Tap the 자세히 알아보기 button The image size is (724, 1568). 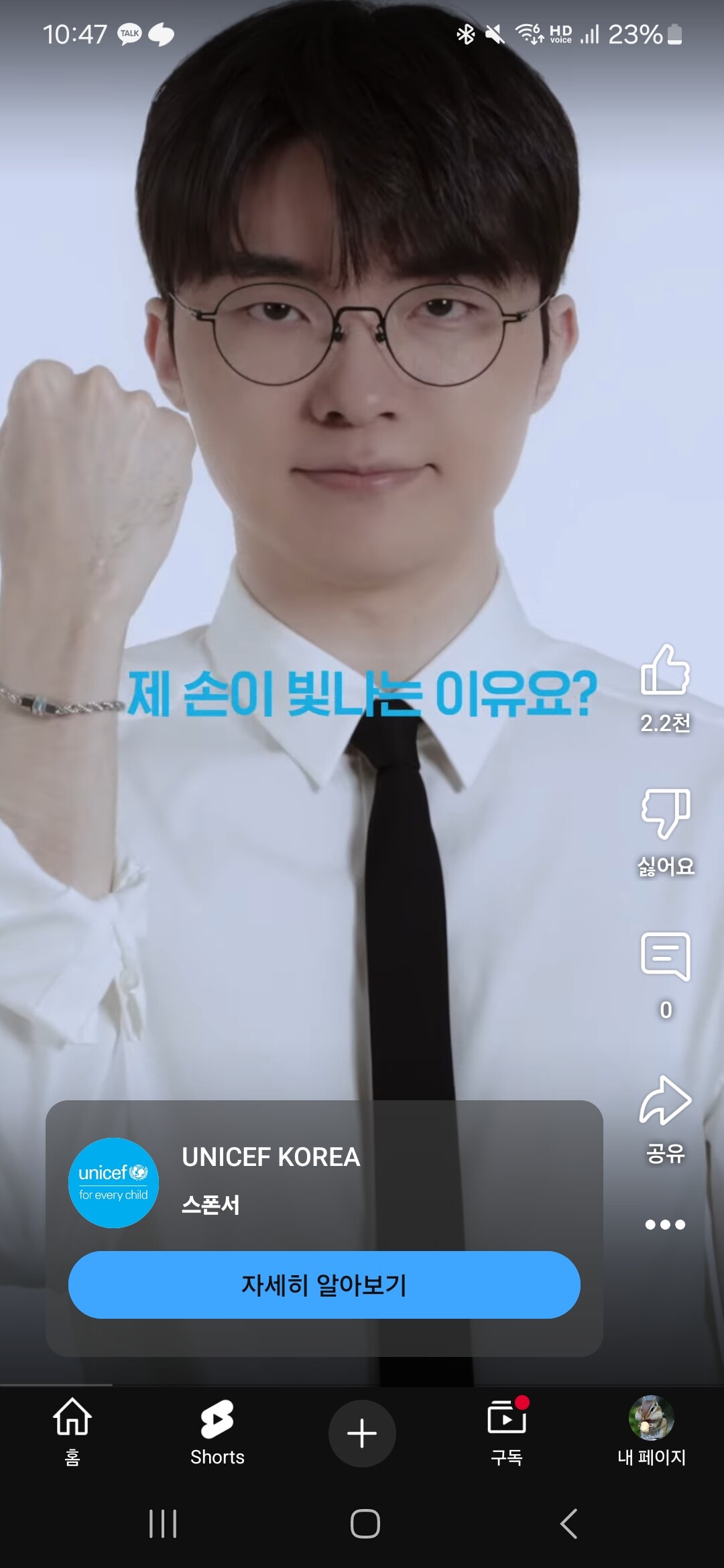[x=324, y=1285]
